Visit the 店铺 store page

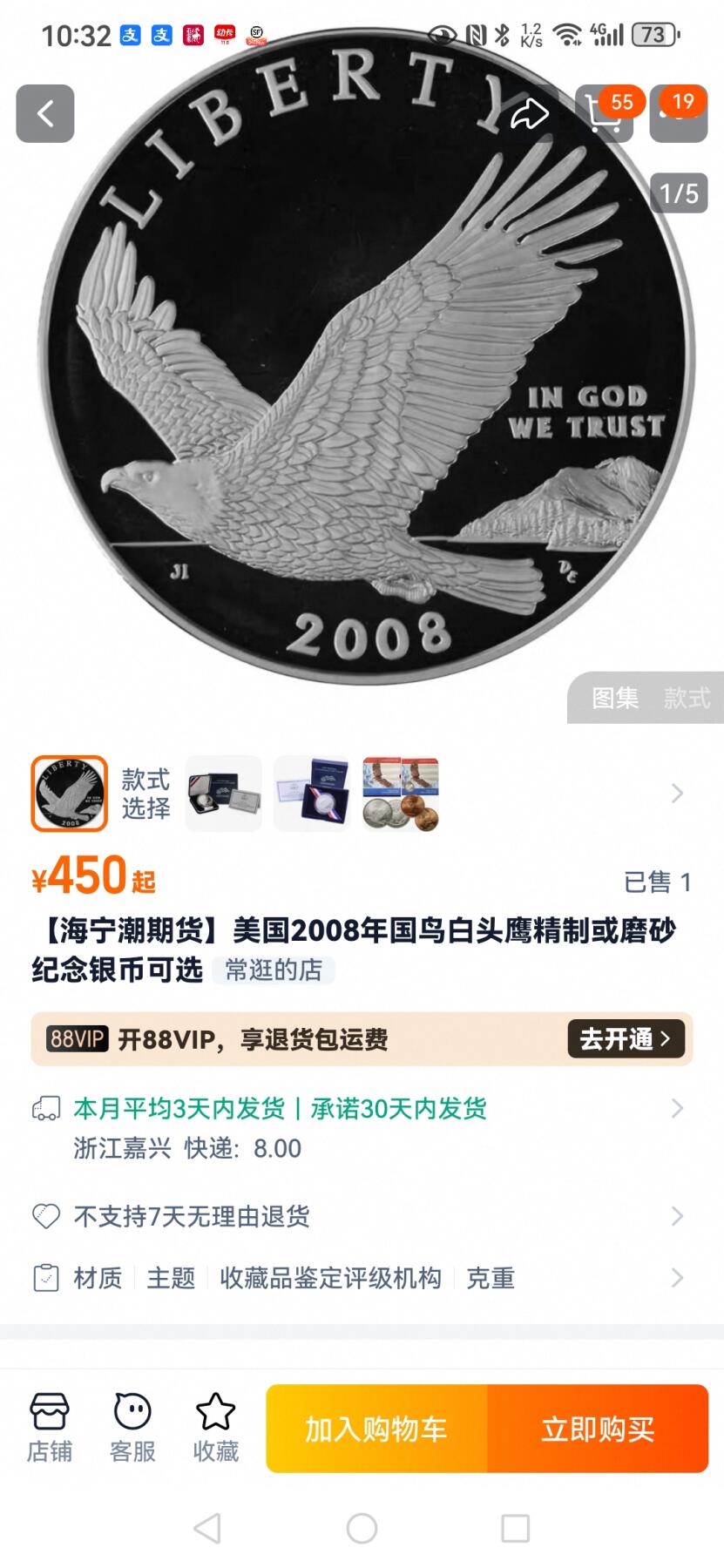tap(50, 1429)
